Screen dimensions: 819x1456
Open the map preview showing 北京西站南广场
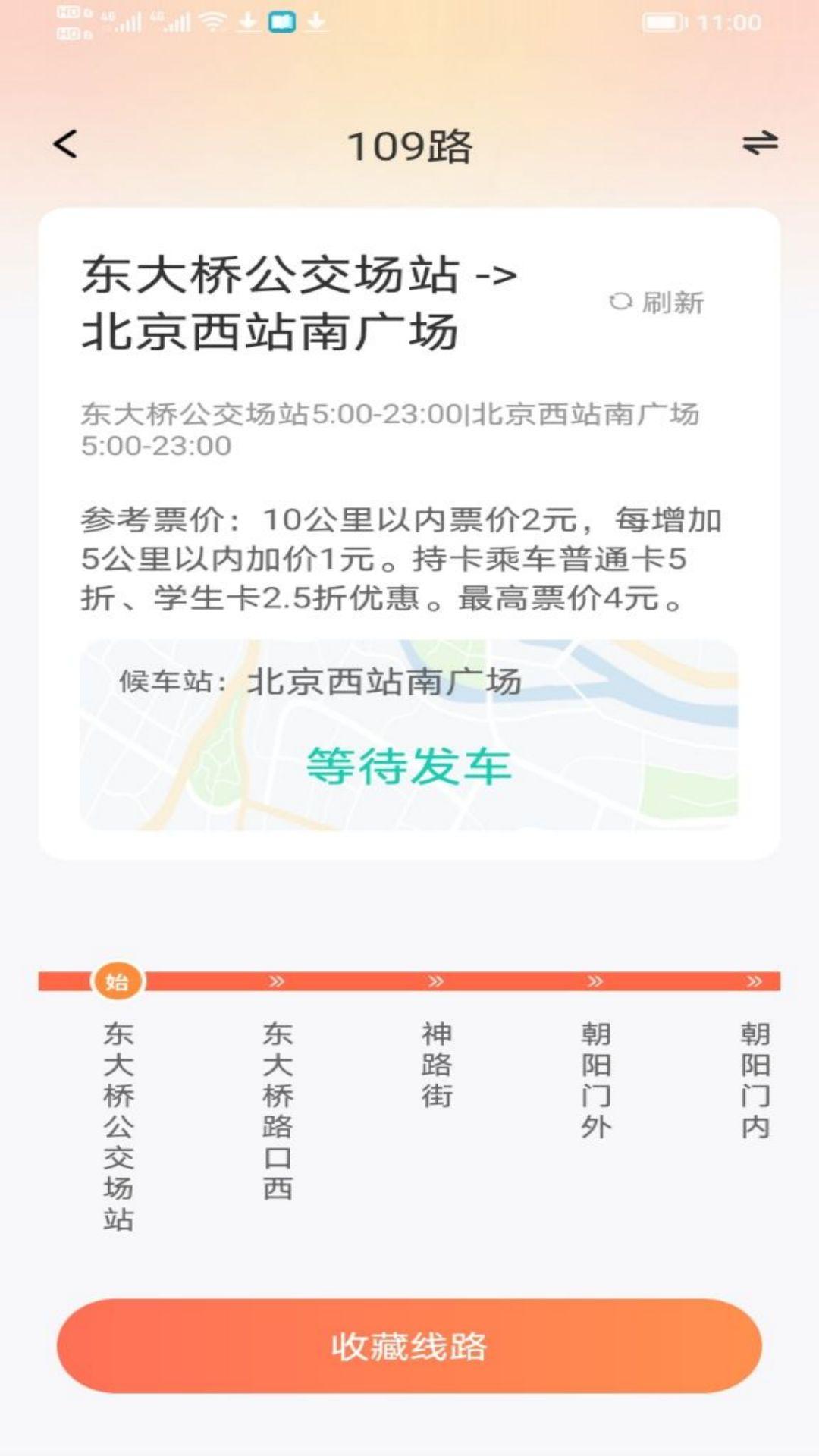(409, 732)
